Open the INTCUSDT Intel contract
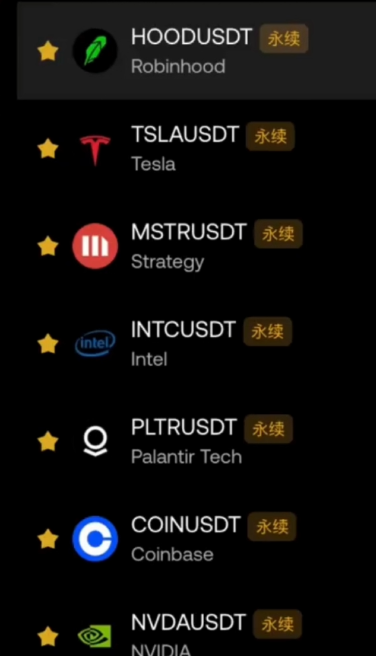The image size is (376, 656). point(197,343)
